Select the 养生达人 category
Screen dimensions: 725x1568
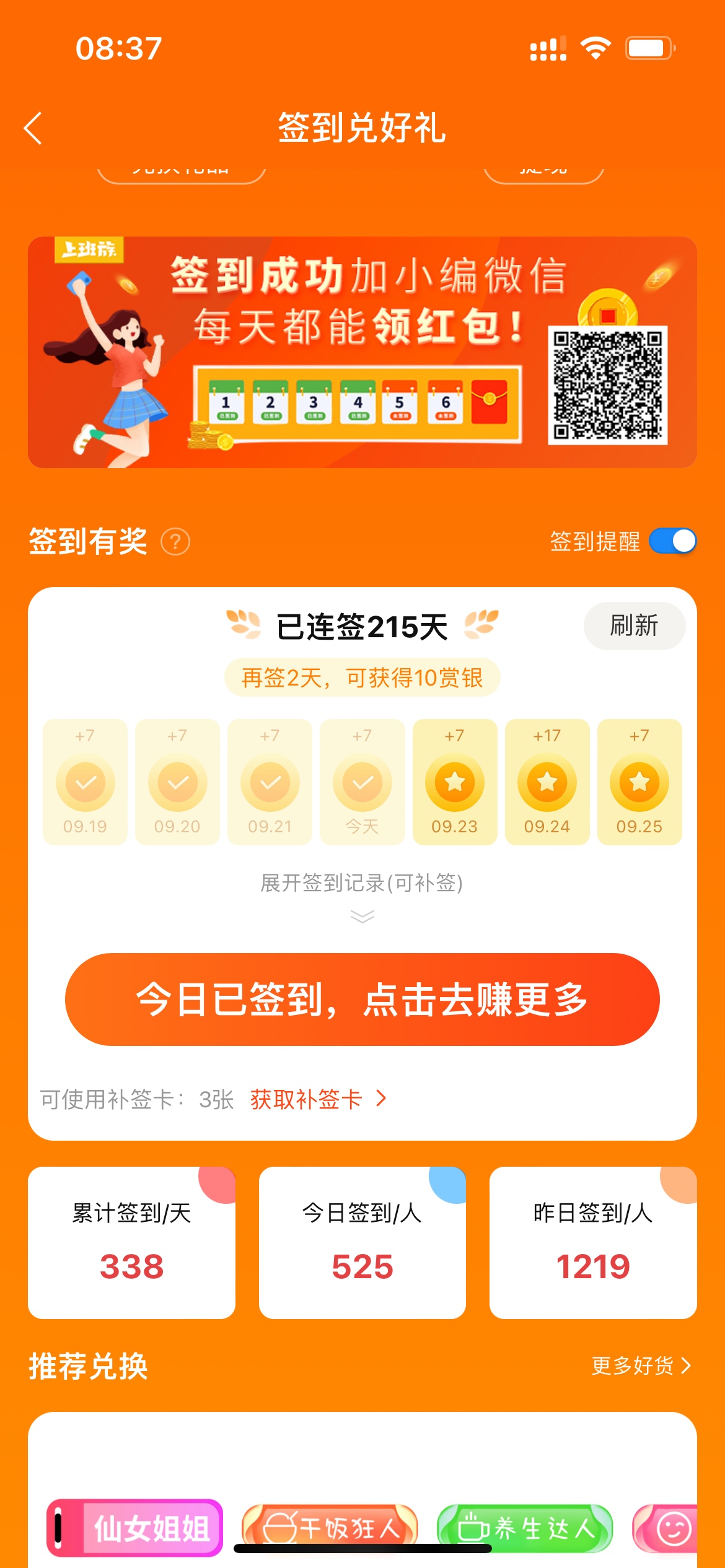[525, 1527]
